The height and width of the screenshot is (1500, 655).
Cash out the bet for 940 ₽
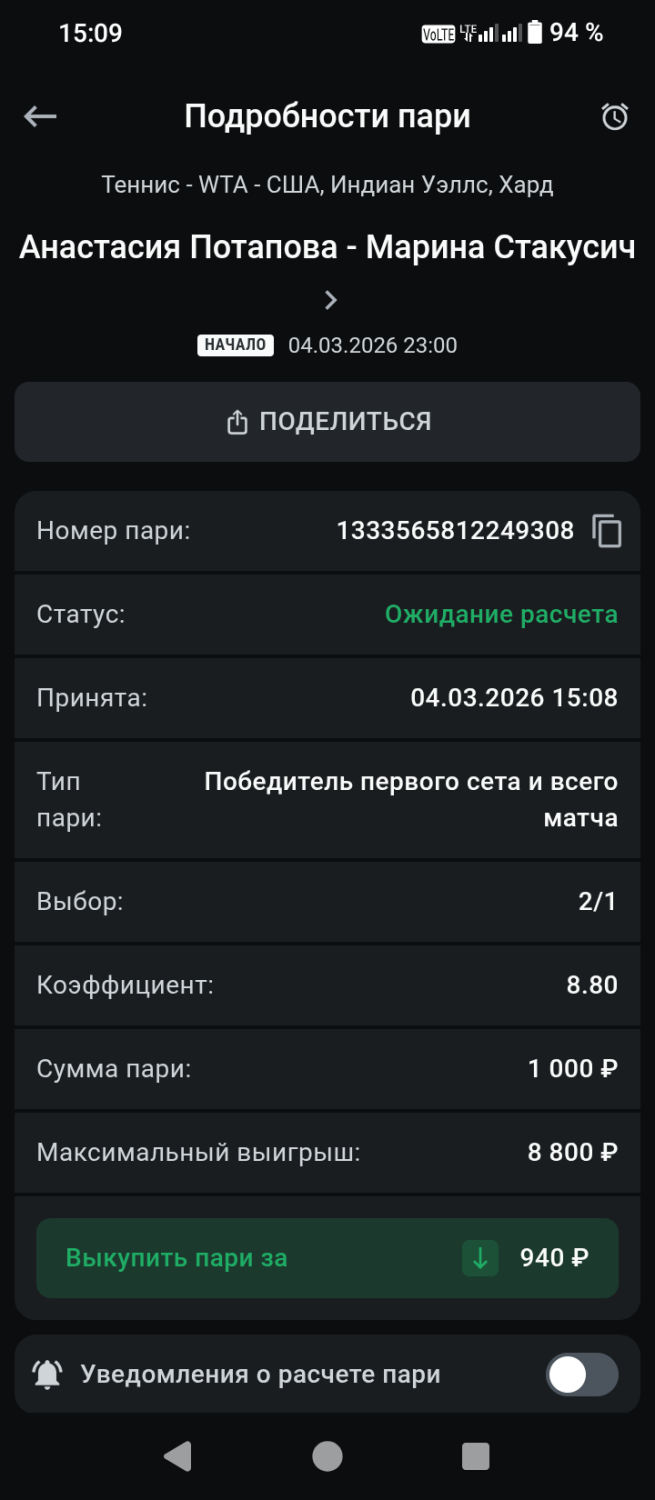pyautogui.click(x=327, y=1258)
